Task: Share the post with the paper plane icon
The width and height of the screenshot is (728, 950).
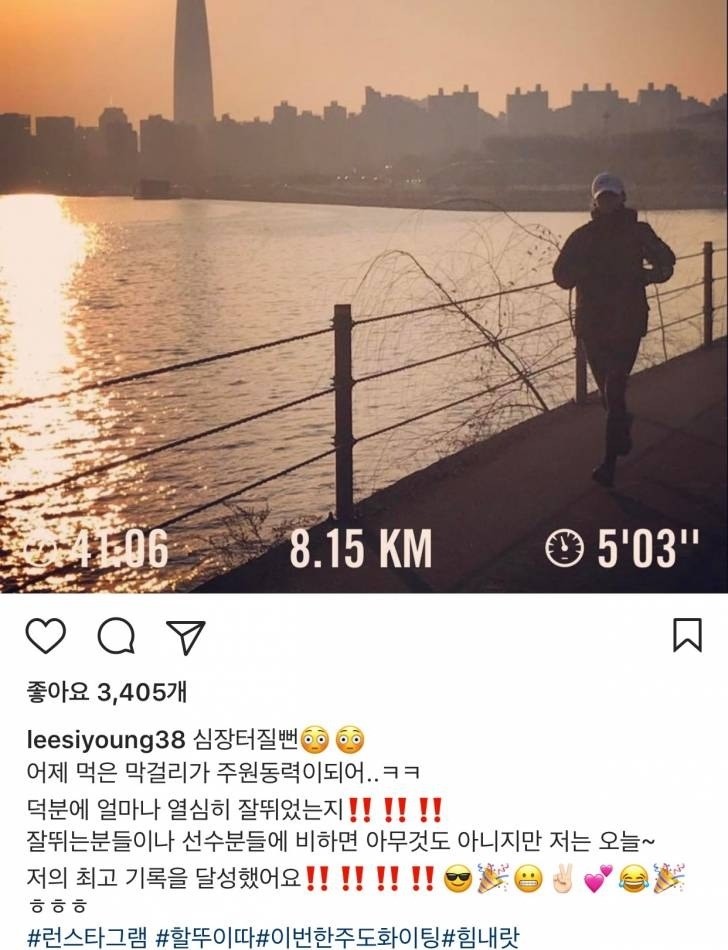Action: [186, 636]
